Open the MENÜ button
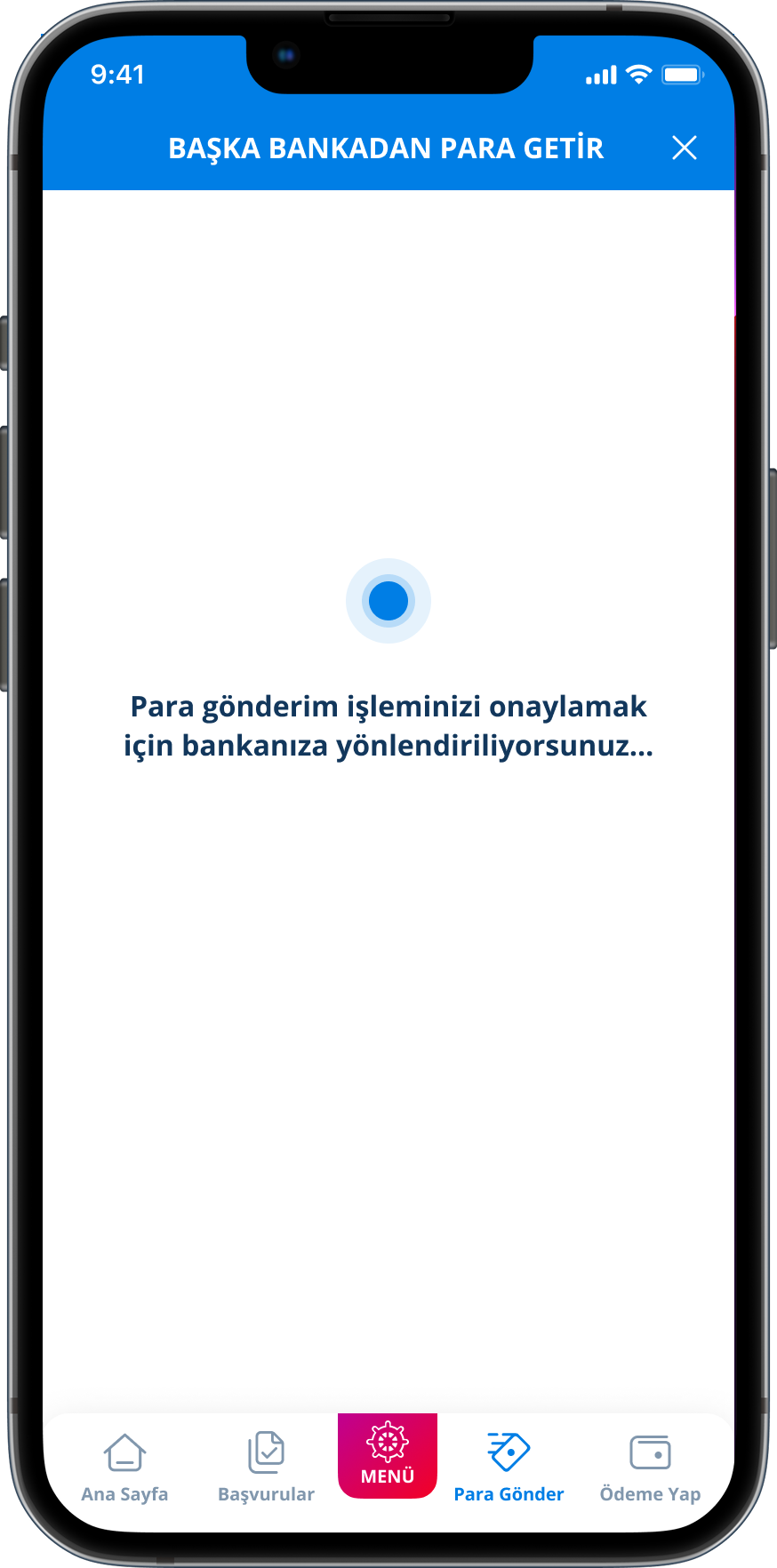Viewport: 777px width, 1568px height. [388, 1455]
